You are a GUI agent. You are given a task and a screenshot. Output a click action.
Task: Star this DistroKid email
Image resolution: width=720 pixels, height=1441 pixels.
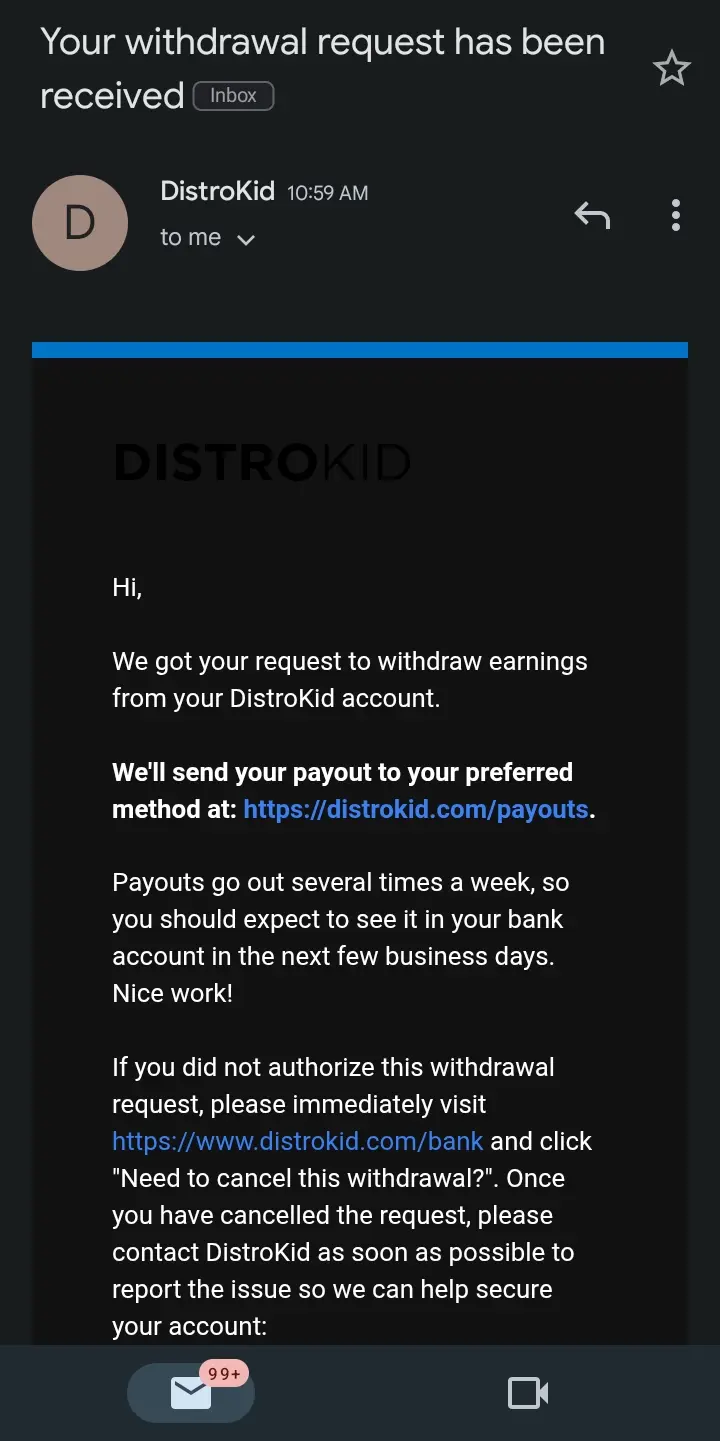(671, 68)
